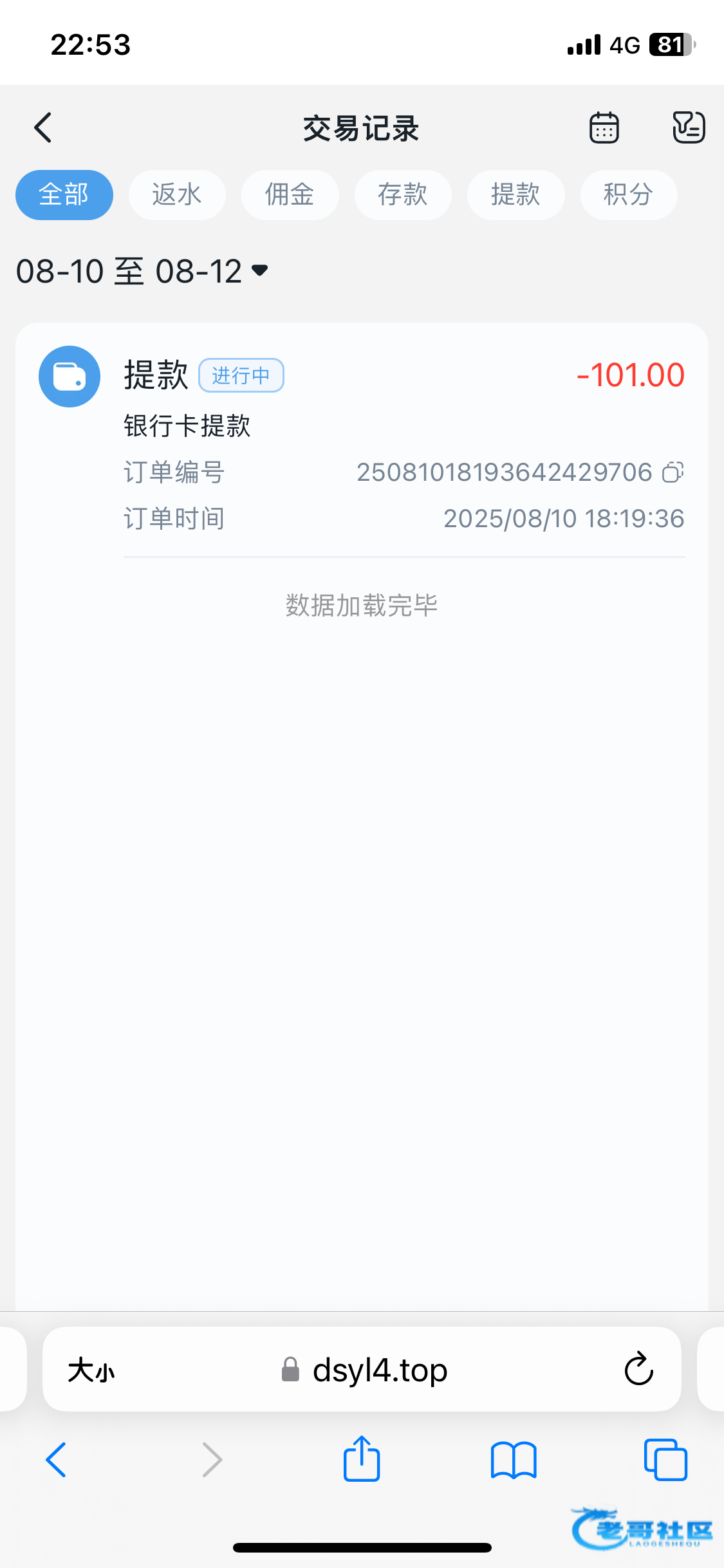The width and height of the screenshot is (724, 1568).
Task: Go back from the 交易记录 page
Action: point(43,127)
